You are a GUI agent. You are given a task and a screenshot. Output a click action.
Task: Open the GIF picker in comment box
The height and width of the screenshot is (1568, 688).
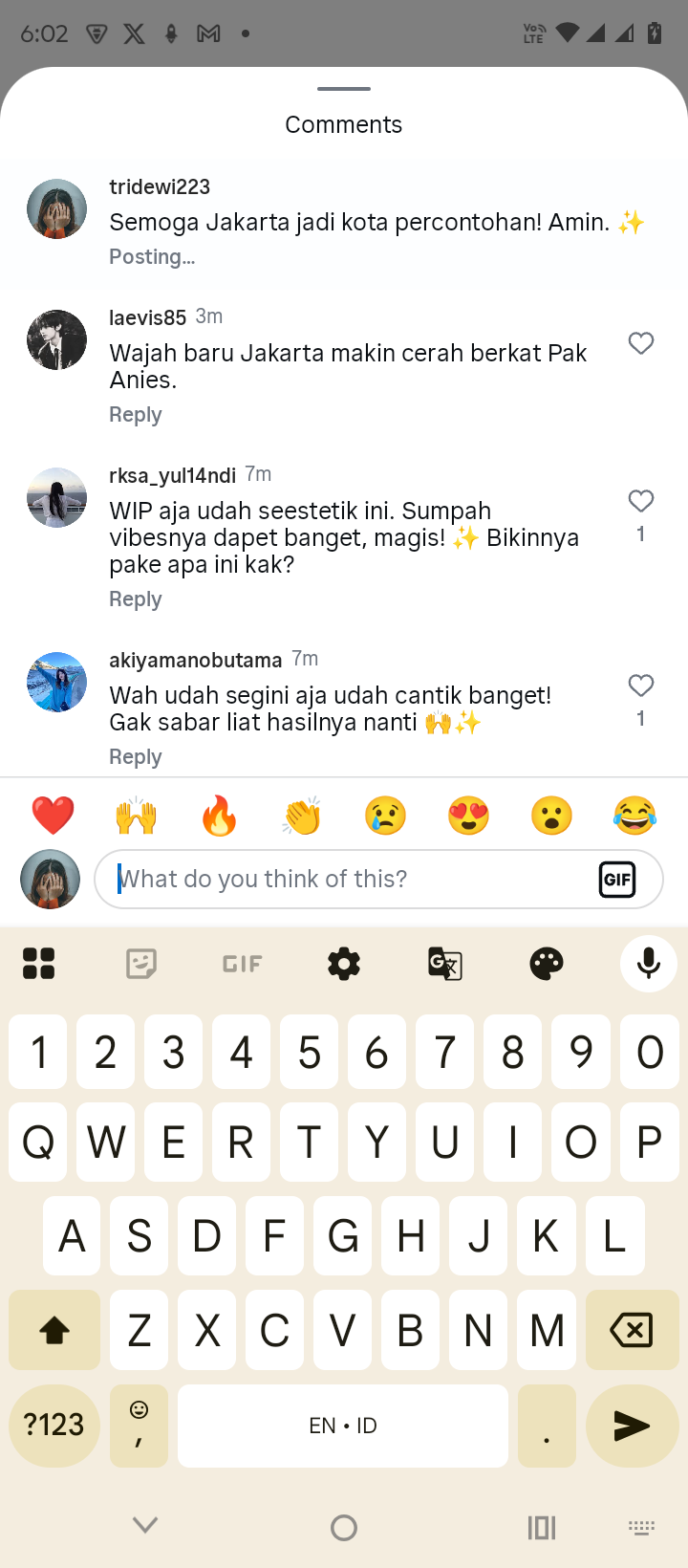(617, 879)
